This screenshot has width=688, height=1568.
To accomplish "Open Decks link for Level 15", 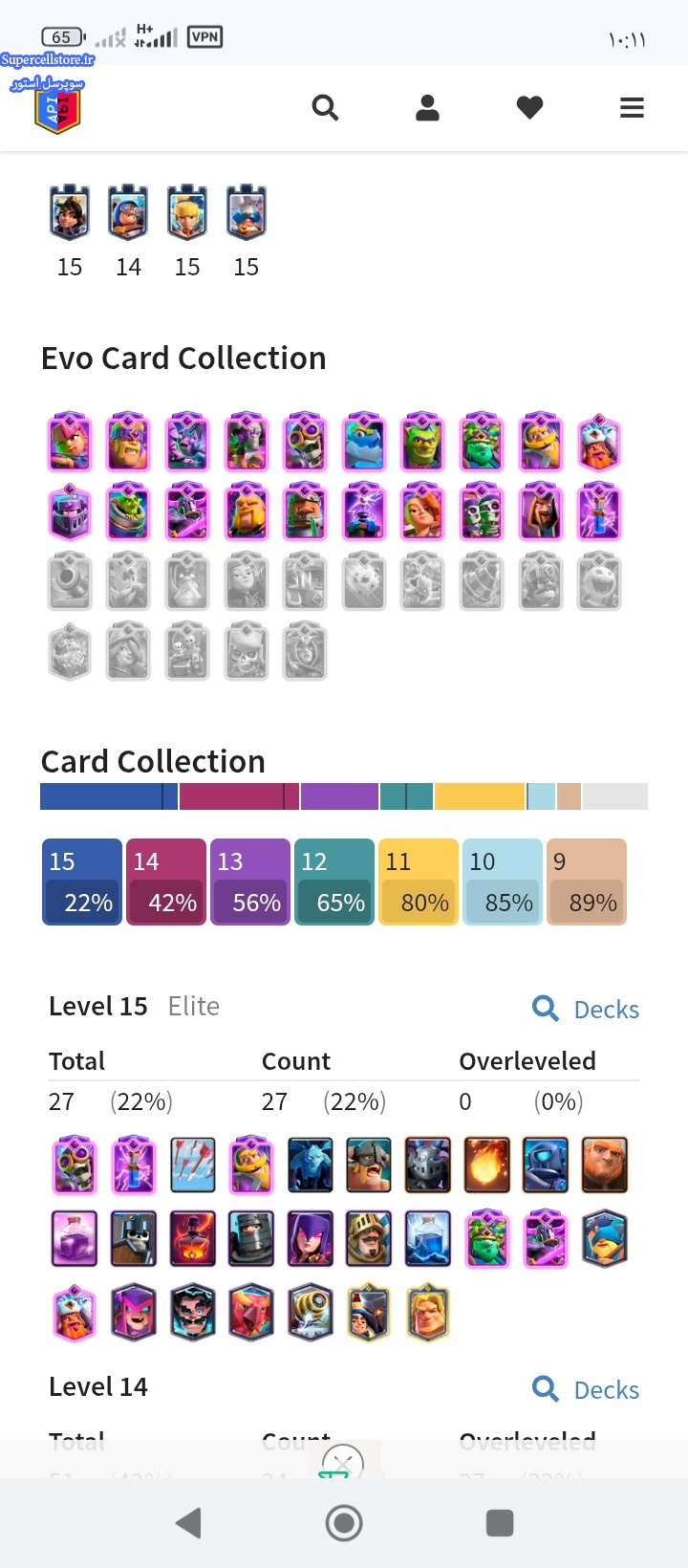I will 586,1009.
